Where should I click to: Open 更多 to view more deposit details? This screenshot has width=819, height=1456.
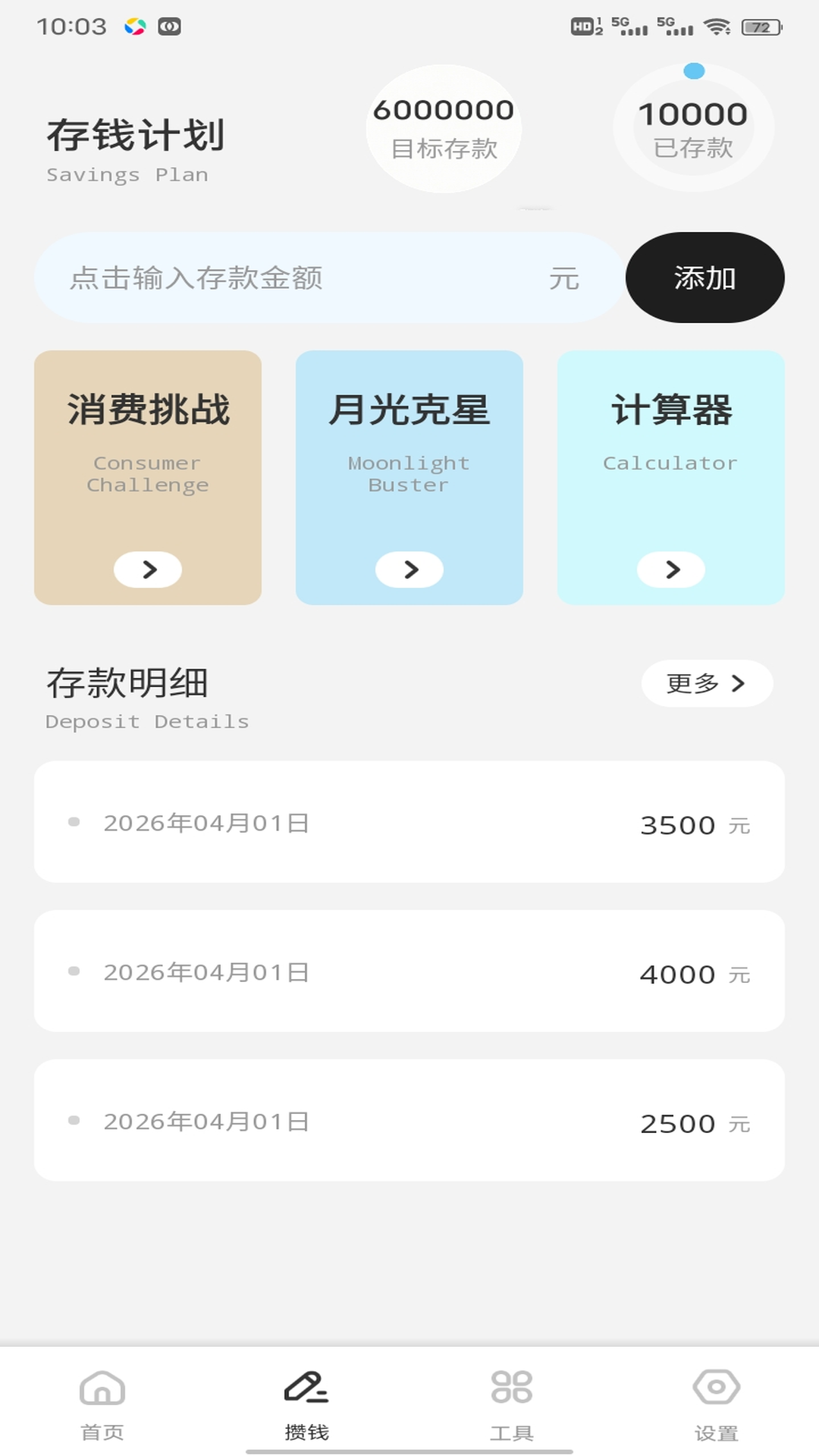(x=705, y=683)
